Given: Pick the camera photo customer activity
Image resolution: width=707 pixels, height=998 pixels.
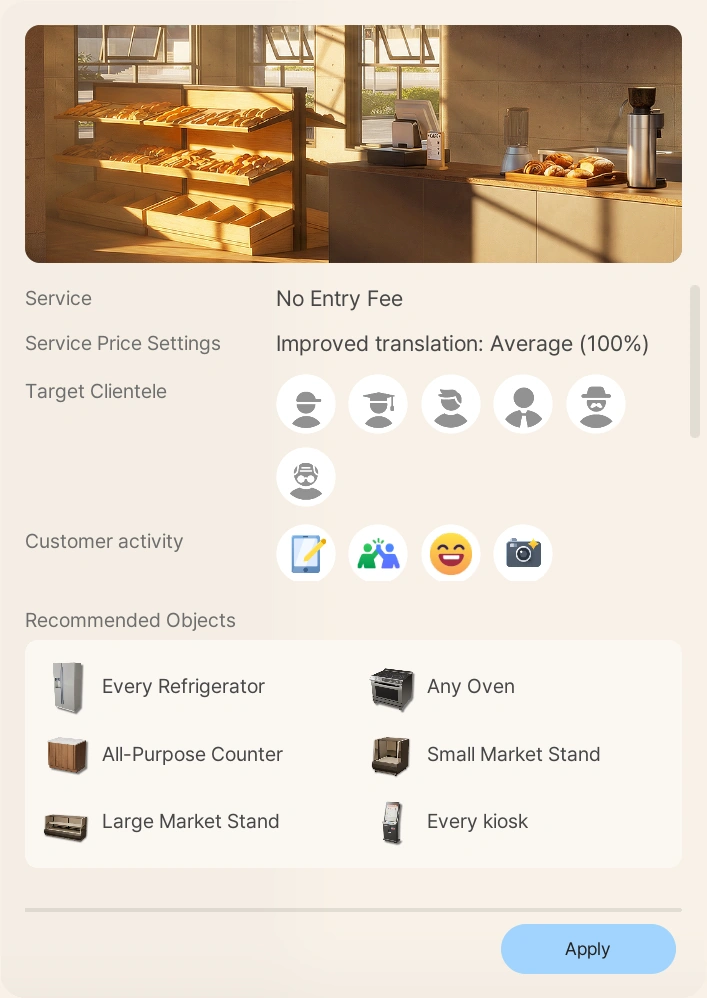Looking at the screenshot, I should [x=523, y=553].
